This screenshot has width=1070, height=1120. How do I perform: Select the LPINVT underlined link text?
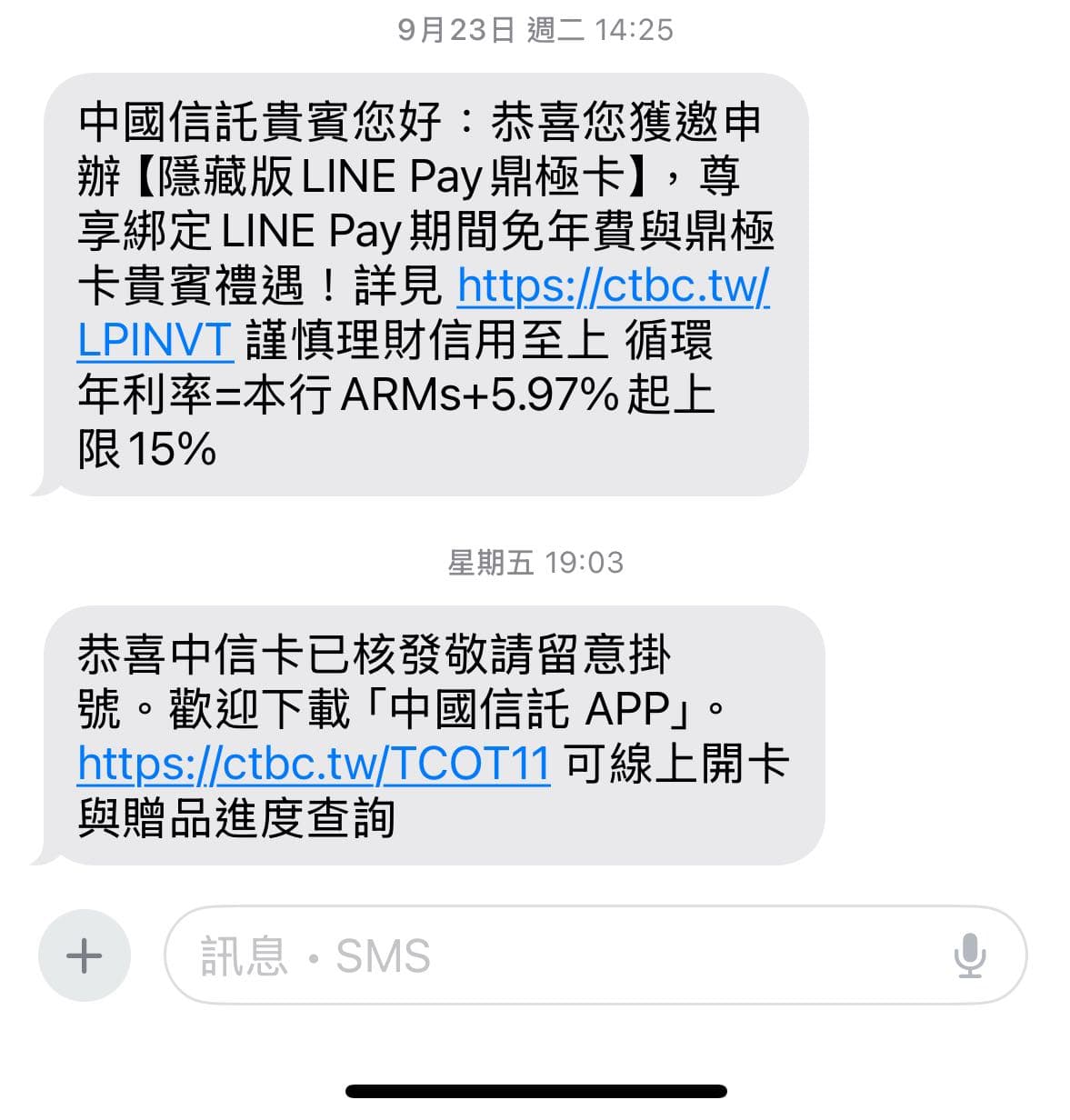coord(155,341)
